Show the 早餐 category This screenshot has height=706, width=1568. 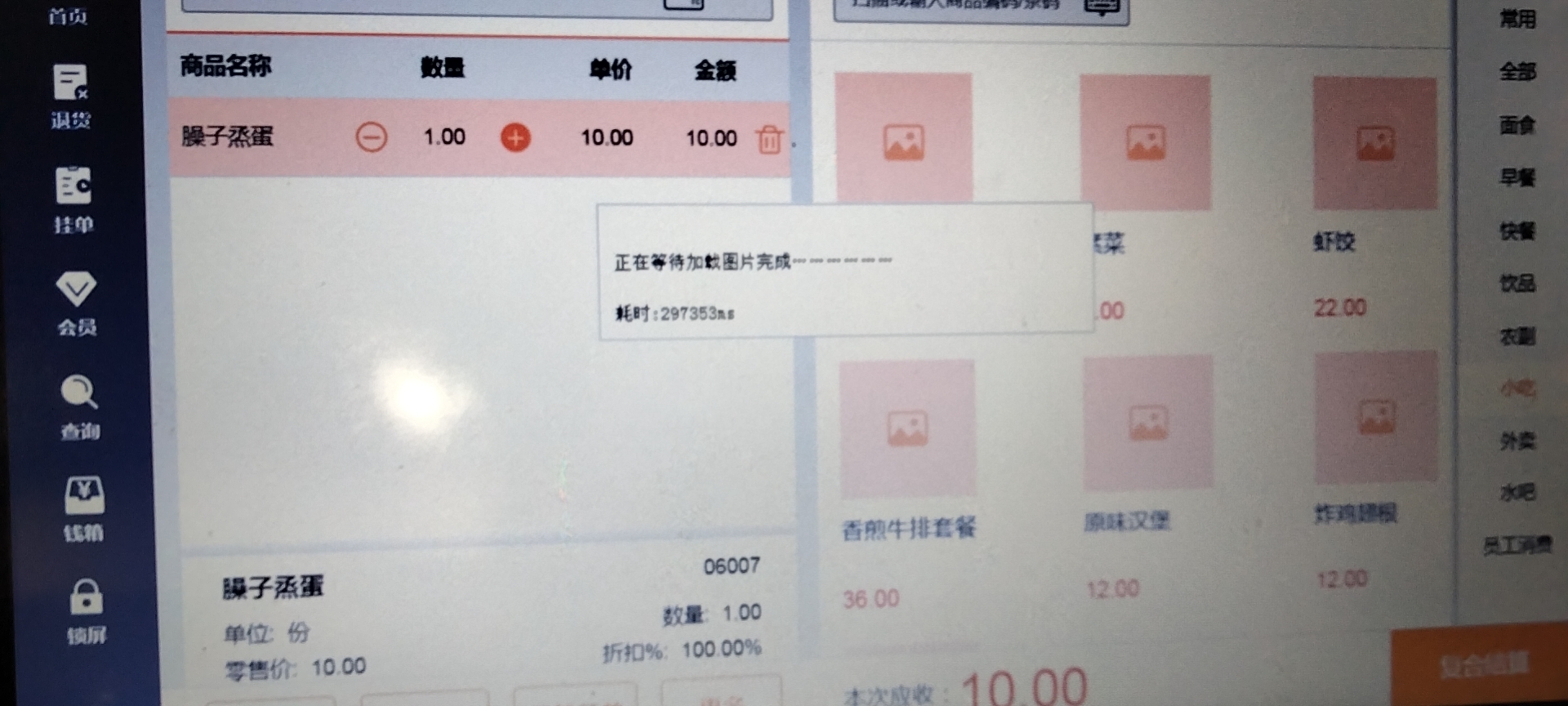(1517, 177)
